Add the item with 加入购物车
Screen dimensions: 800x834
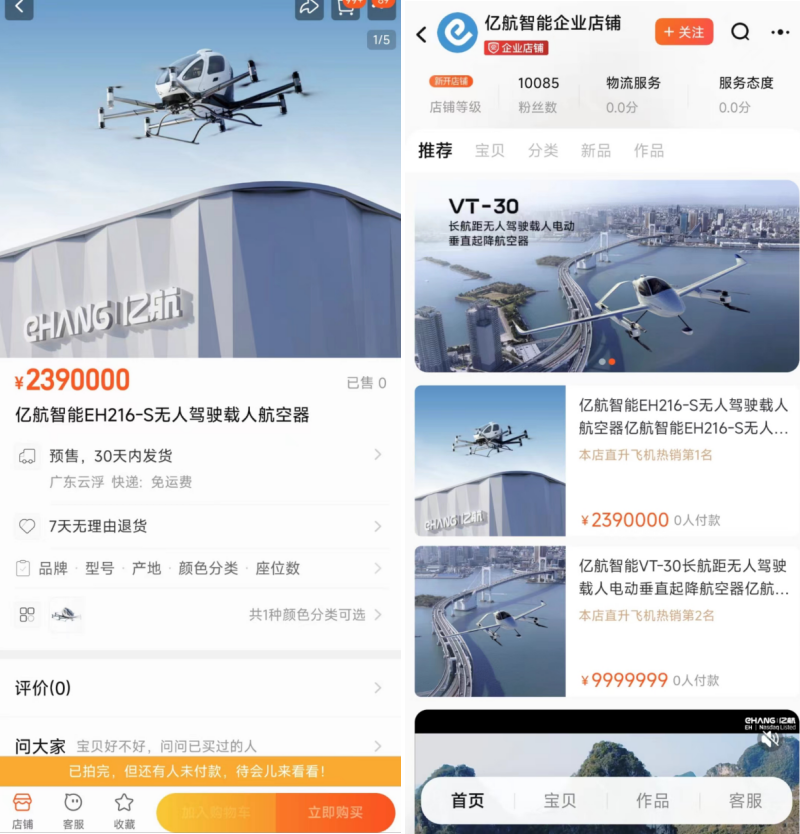pyautogui.click(x=217, y=812)
